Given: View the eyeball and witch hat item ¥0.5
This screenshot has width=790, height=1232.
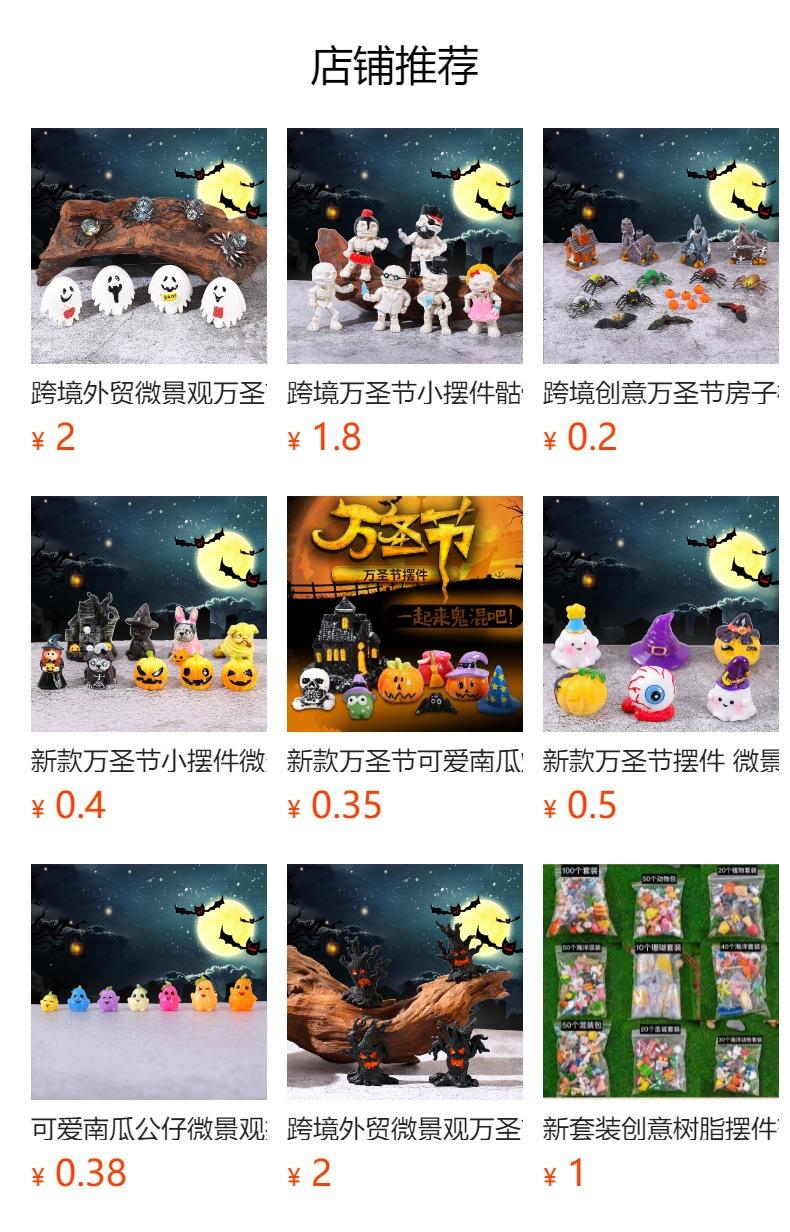Looking at the screenshot, I should (x=661, y=614).
